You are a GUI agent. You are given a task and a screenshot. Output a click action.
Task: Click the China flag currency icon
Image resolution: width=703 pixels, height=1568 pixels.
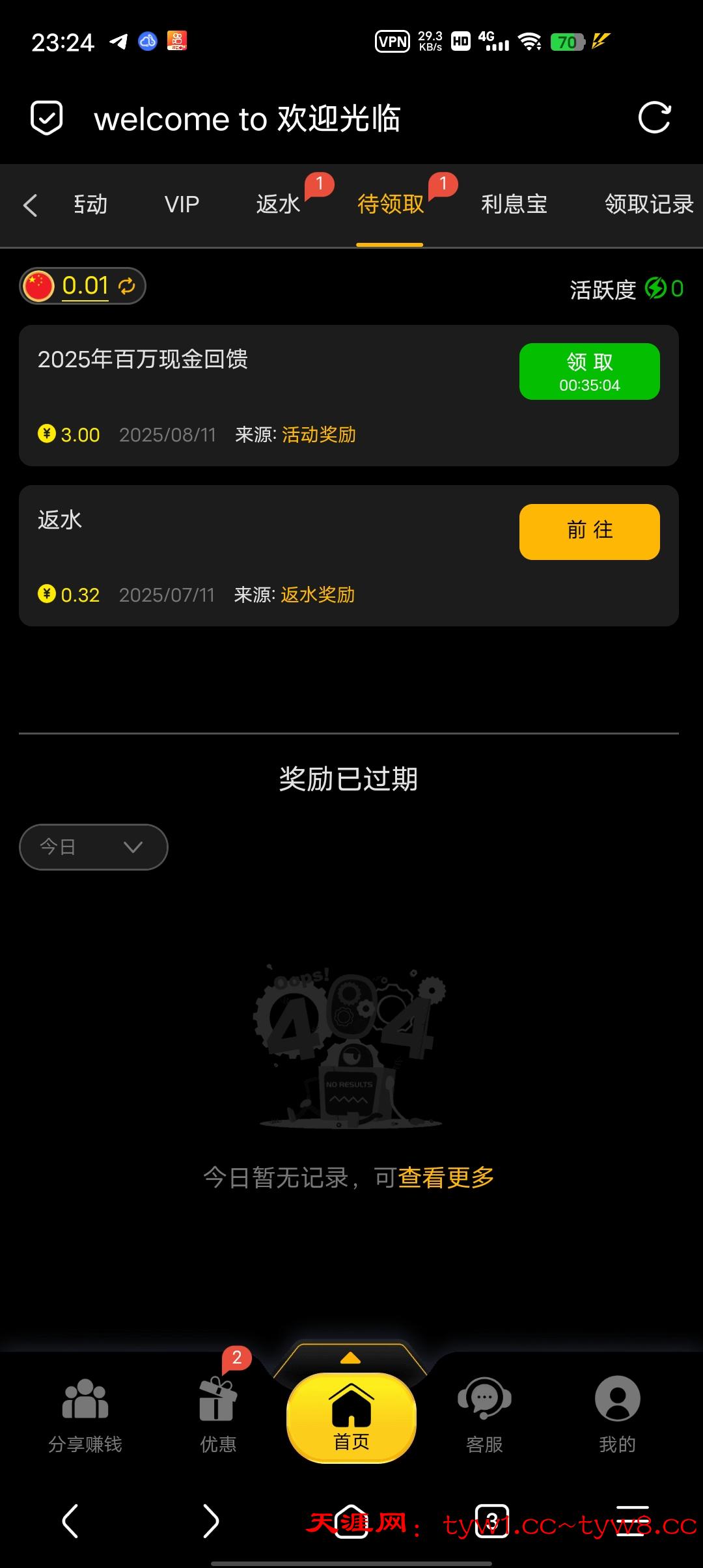(39, 285)
